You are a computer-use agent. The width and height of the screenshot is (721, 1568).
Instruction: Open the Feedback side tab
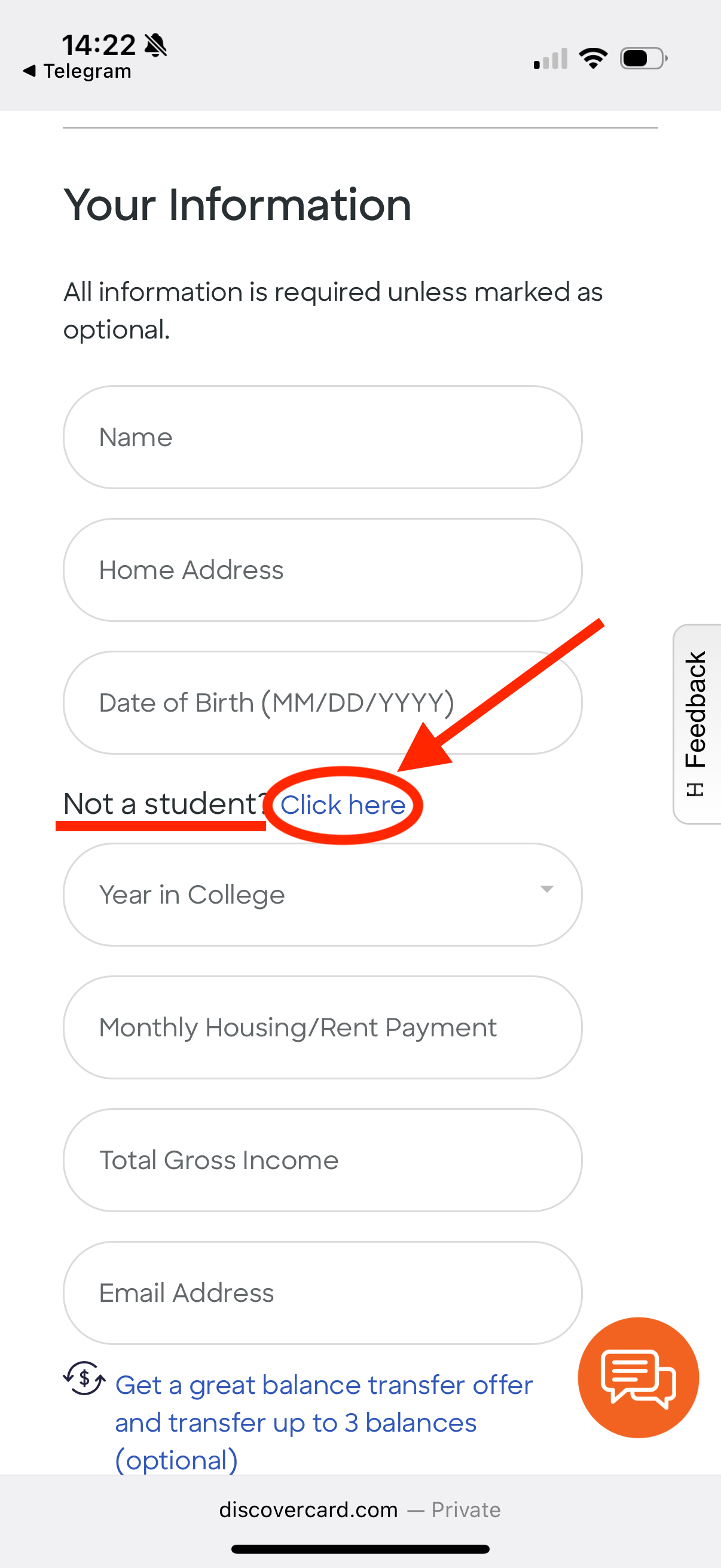tap(696, 723)
